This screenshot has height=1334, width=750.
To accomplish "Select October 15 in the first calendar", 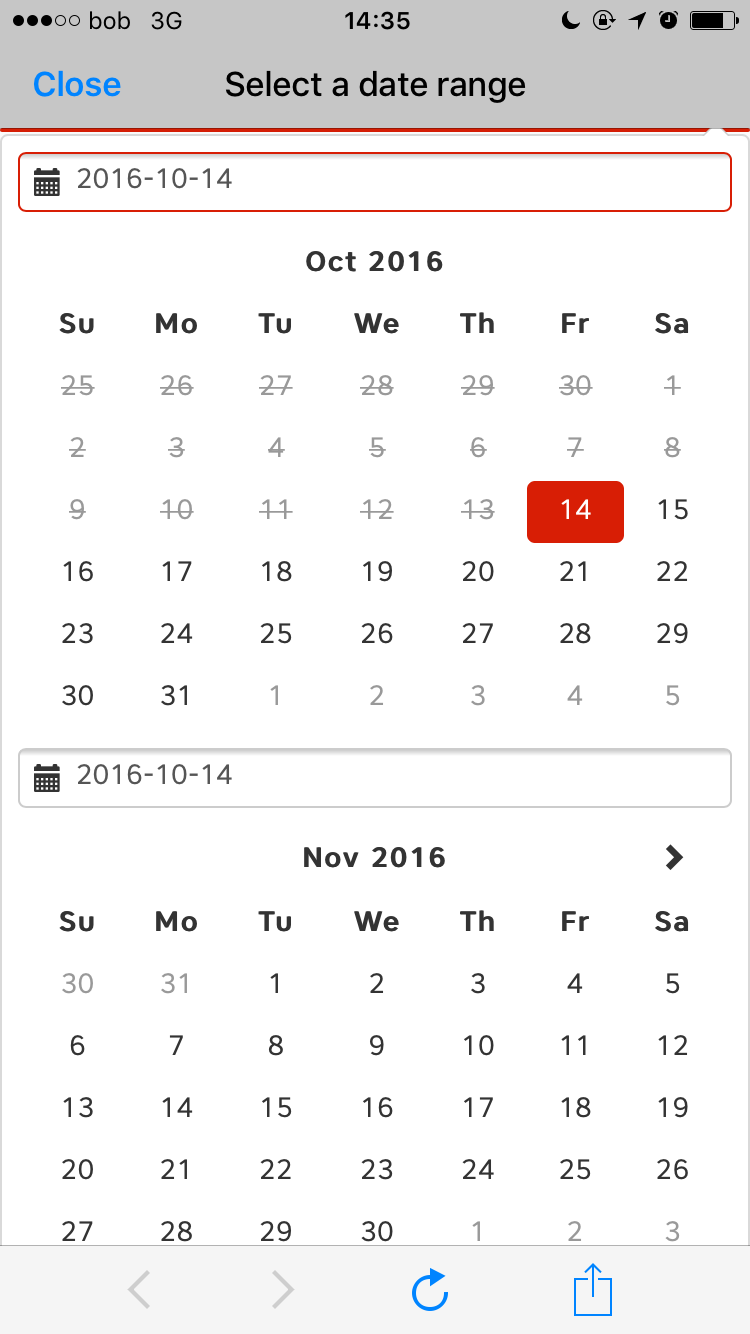I will [673, 511].
